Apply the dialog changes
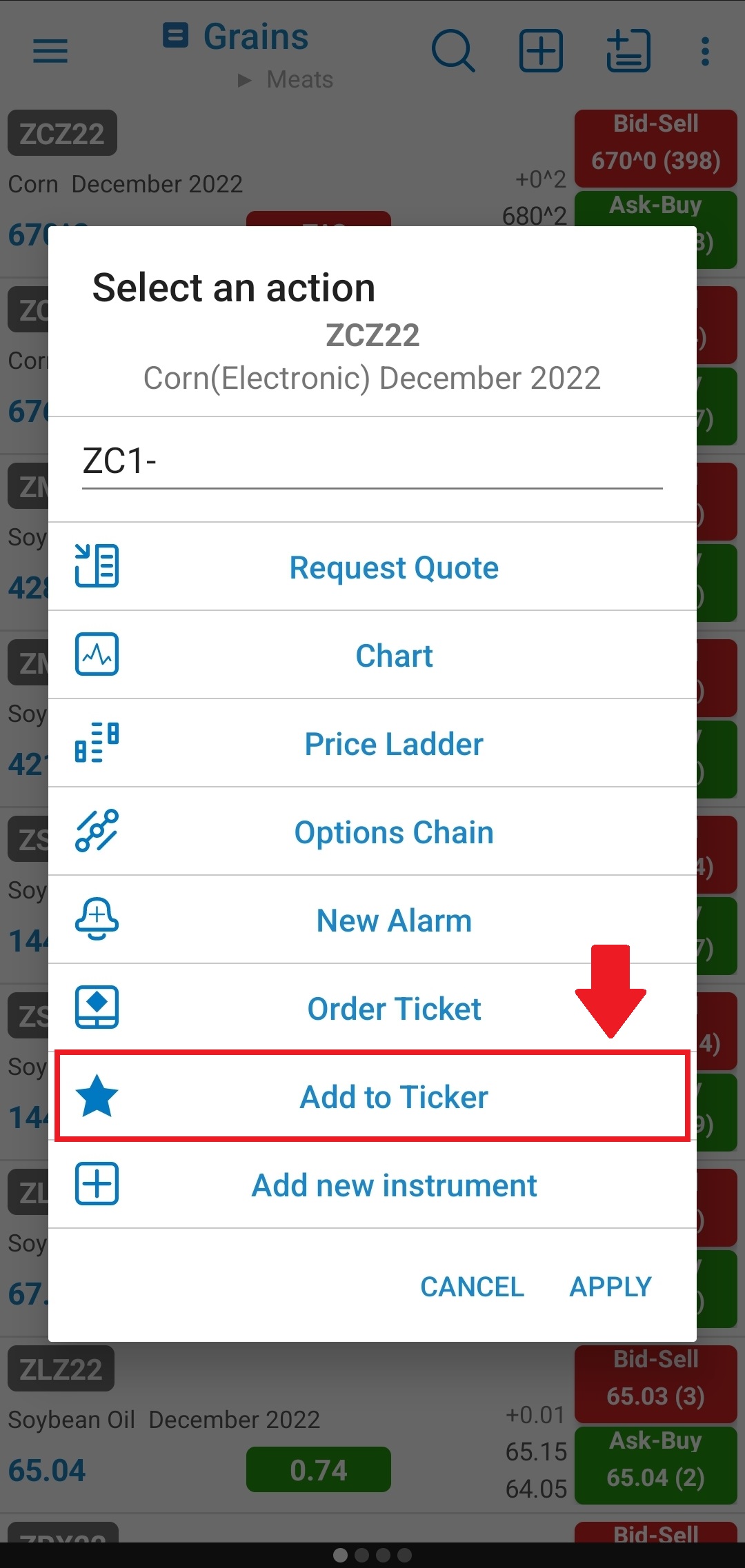745x1568 pixels. pyautogui.click(x=610, y=1287)
